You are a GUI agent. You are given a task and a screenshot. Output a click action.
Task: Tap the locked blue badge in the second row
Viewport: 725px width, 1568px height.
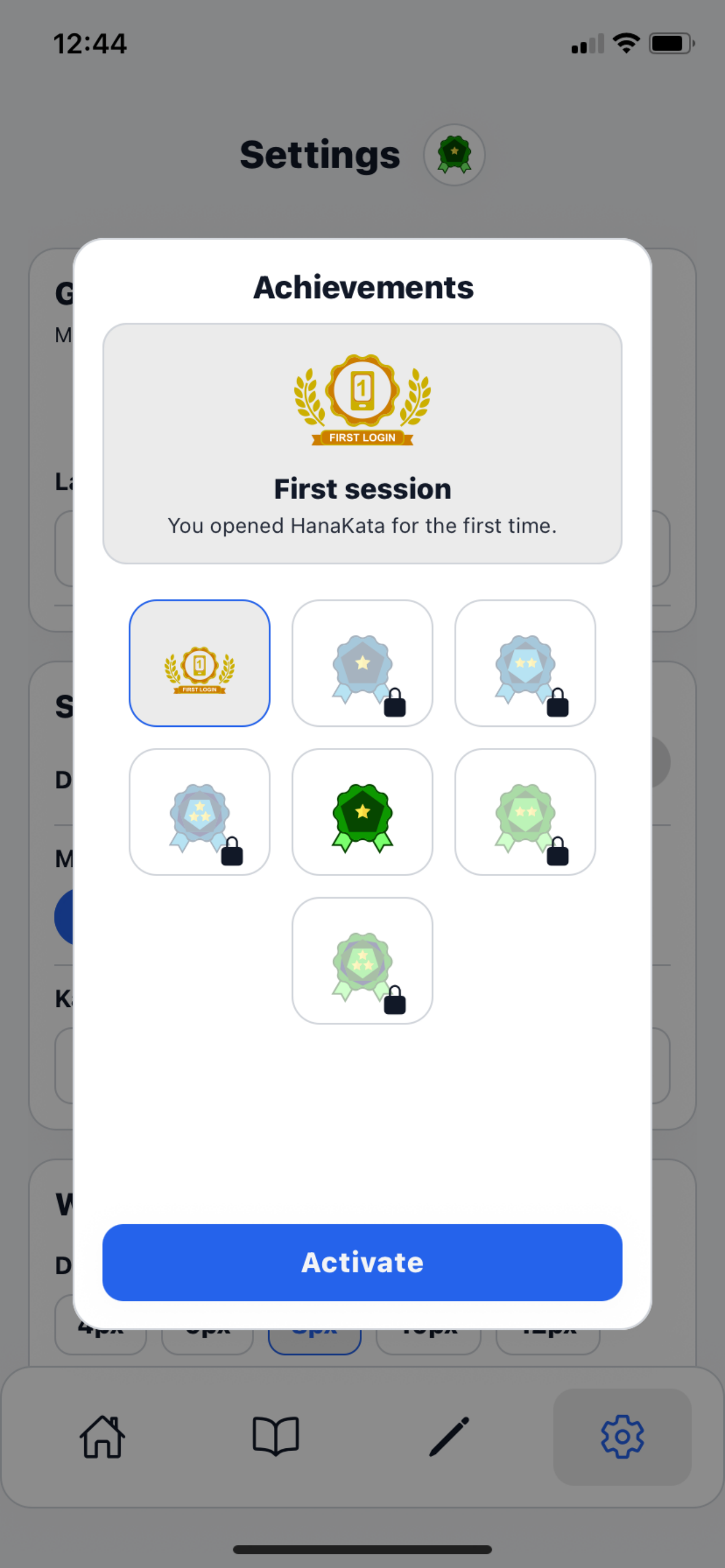pyautogui.click(x=200, y=812)
